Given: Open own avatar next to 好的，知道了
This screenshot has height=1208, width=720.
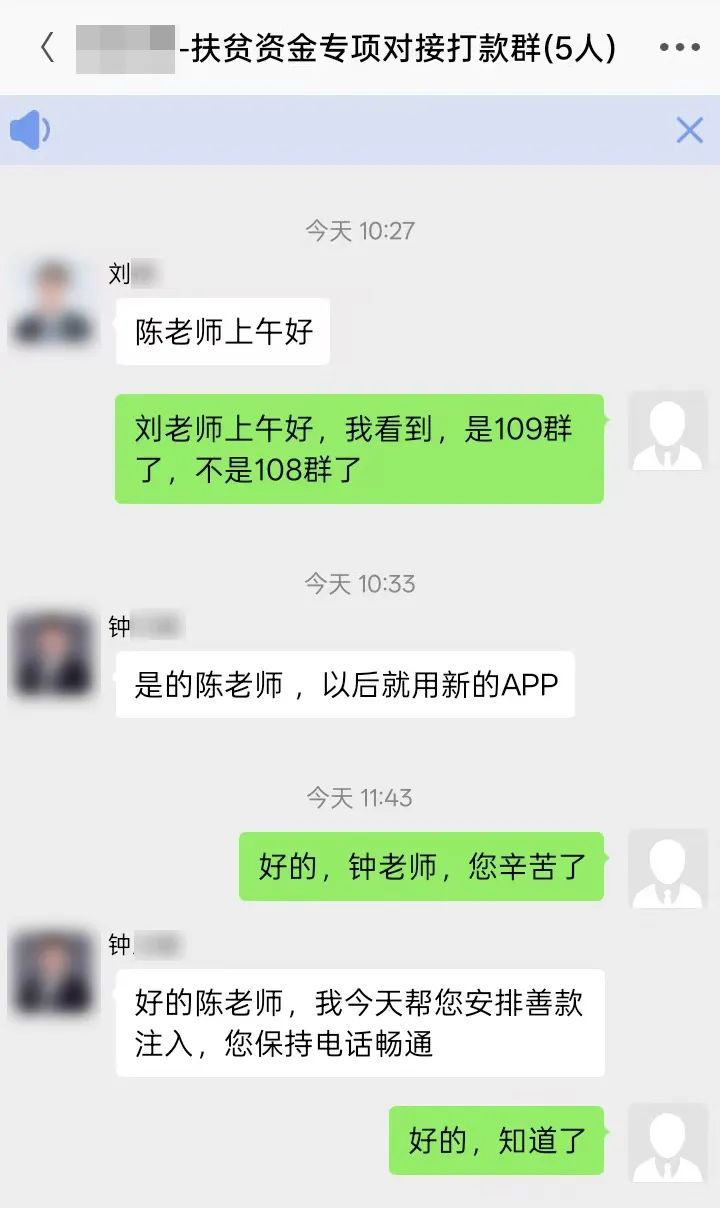Looking at the screenshot, I should [667, 1143].
